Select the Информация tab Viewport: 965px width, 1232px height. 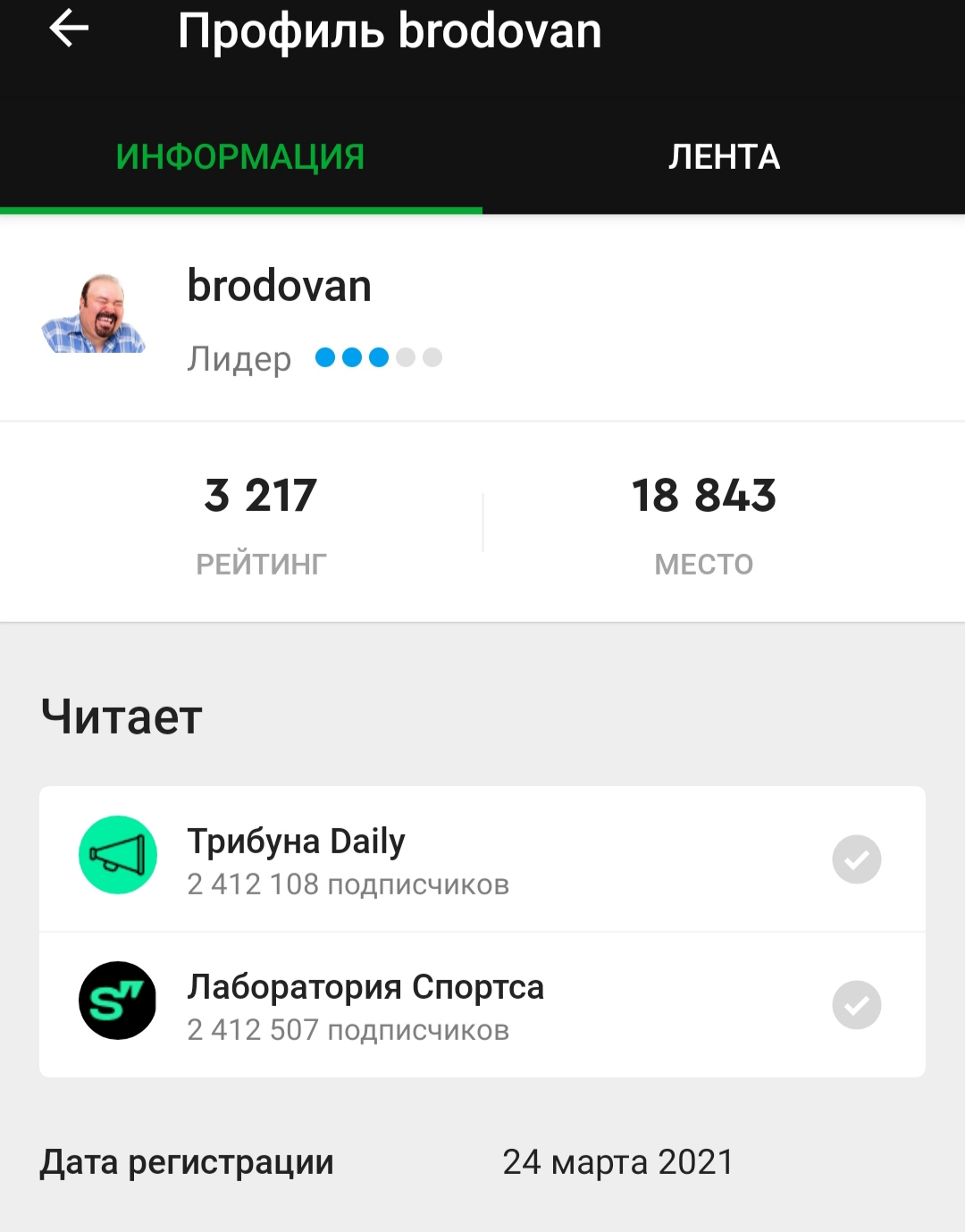coord(240,157)
